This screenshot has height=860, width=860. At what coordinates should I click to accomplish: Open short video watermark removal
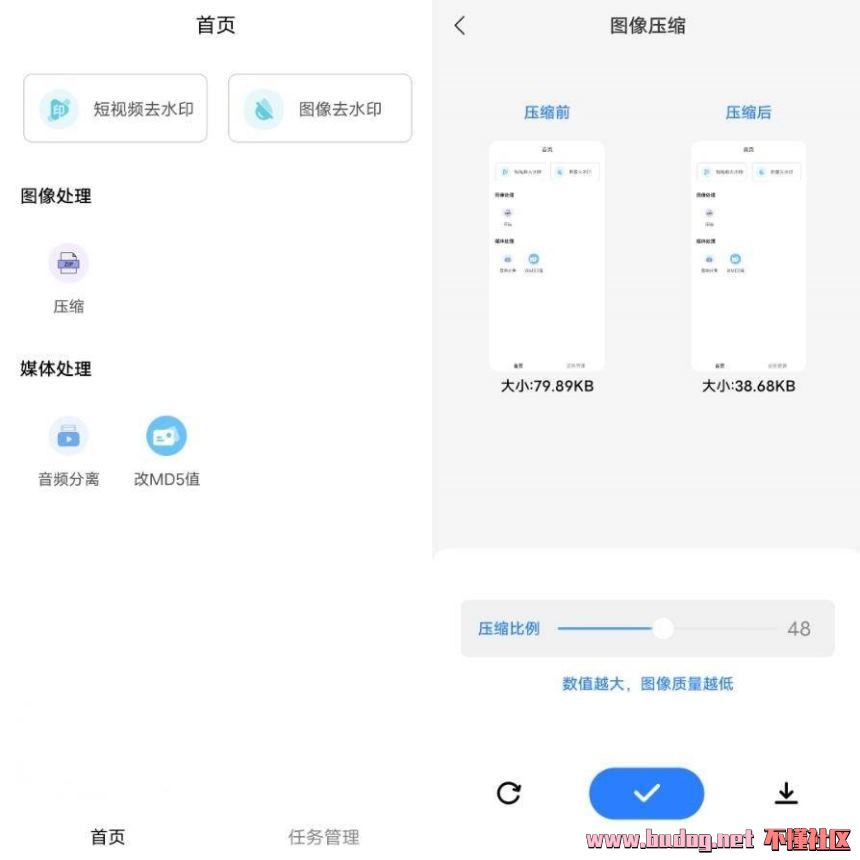tap(115, 108)
